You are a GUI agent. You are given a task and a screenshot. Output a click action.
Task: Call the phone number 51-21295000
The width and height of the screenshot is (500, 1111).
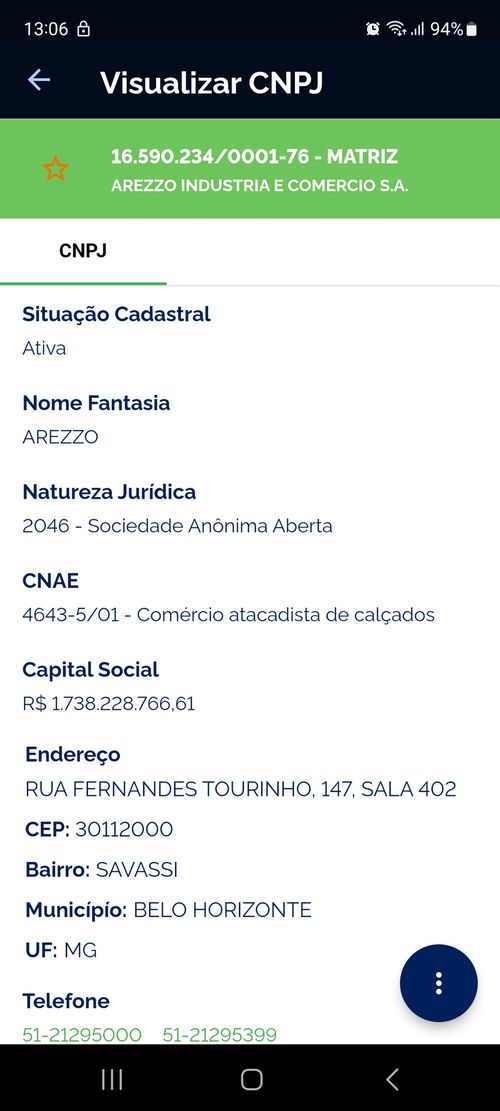tap(82, 1034)
